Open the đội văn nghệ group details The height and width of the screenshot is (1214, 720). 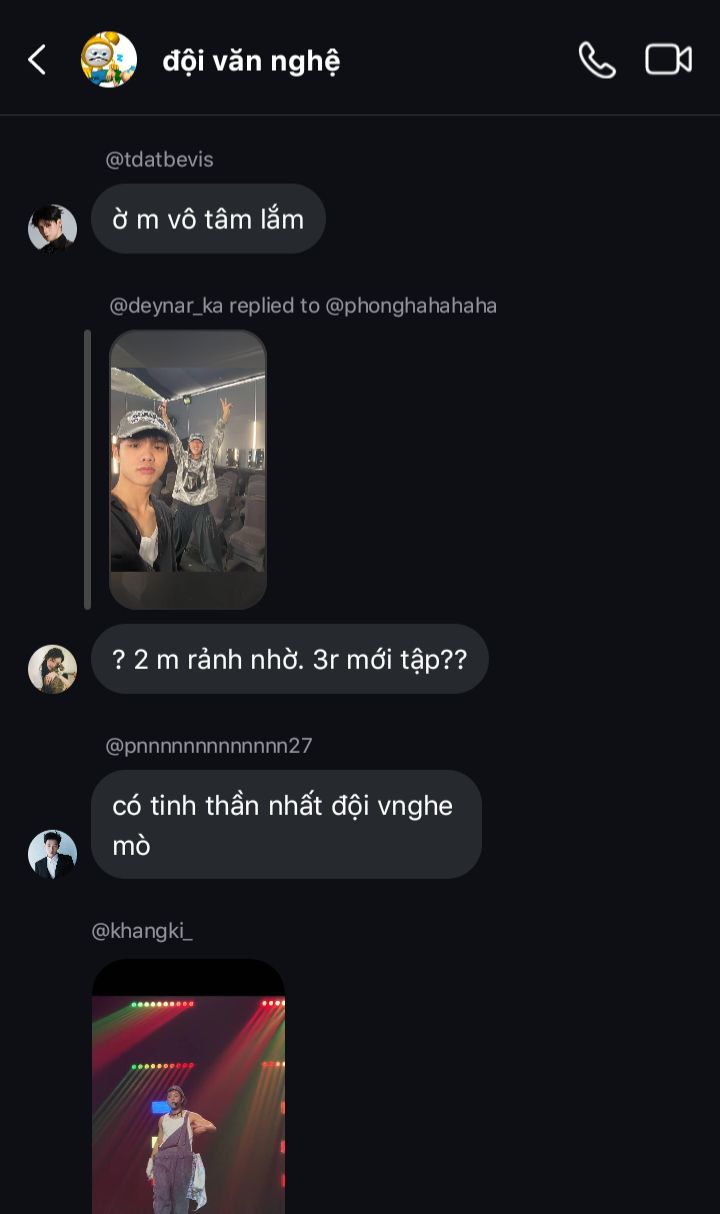tap(250, 61)
